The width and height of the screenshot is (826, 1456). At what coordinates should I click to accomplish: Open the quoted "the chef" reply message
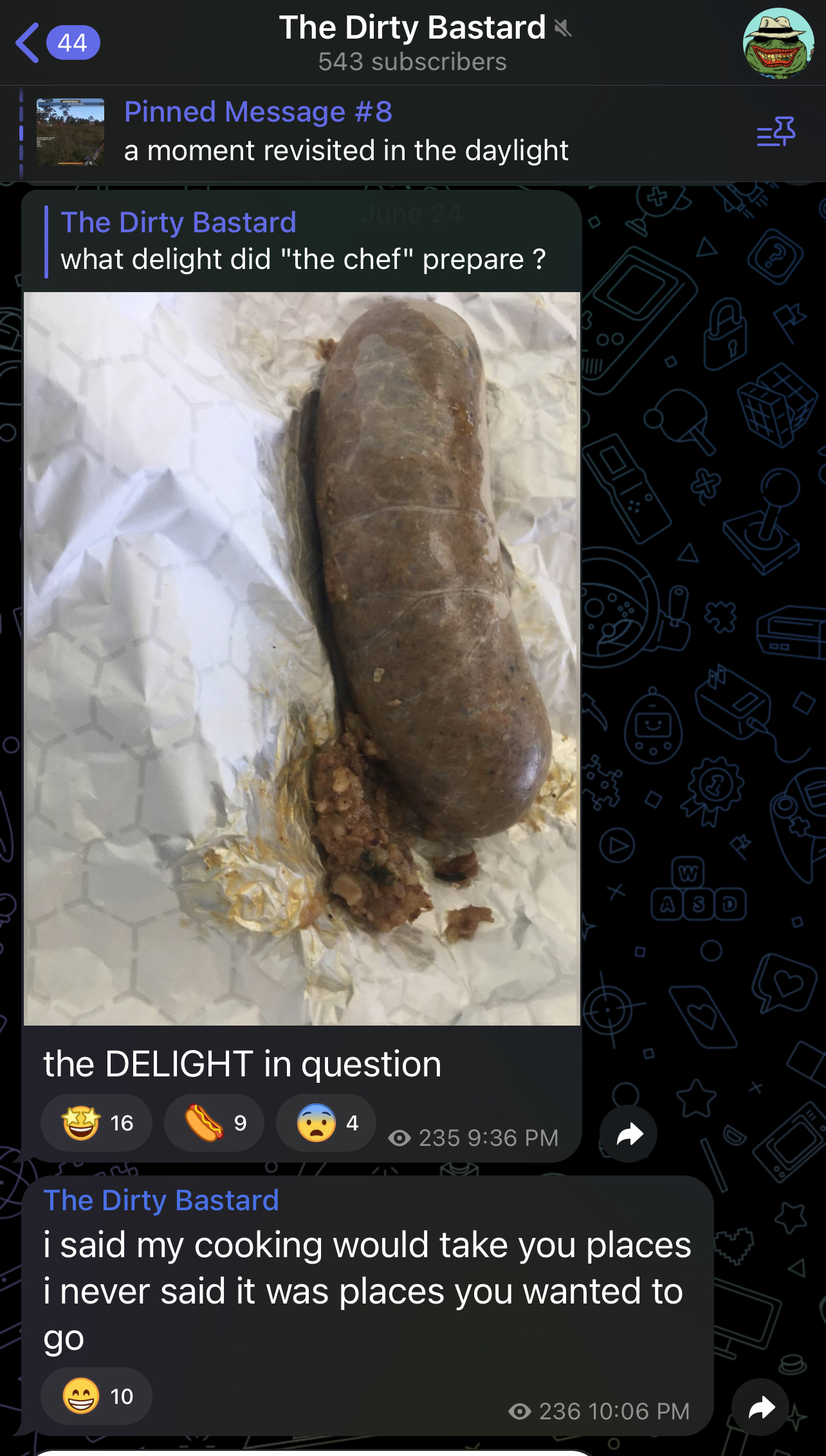302,242
